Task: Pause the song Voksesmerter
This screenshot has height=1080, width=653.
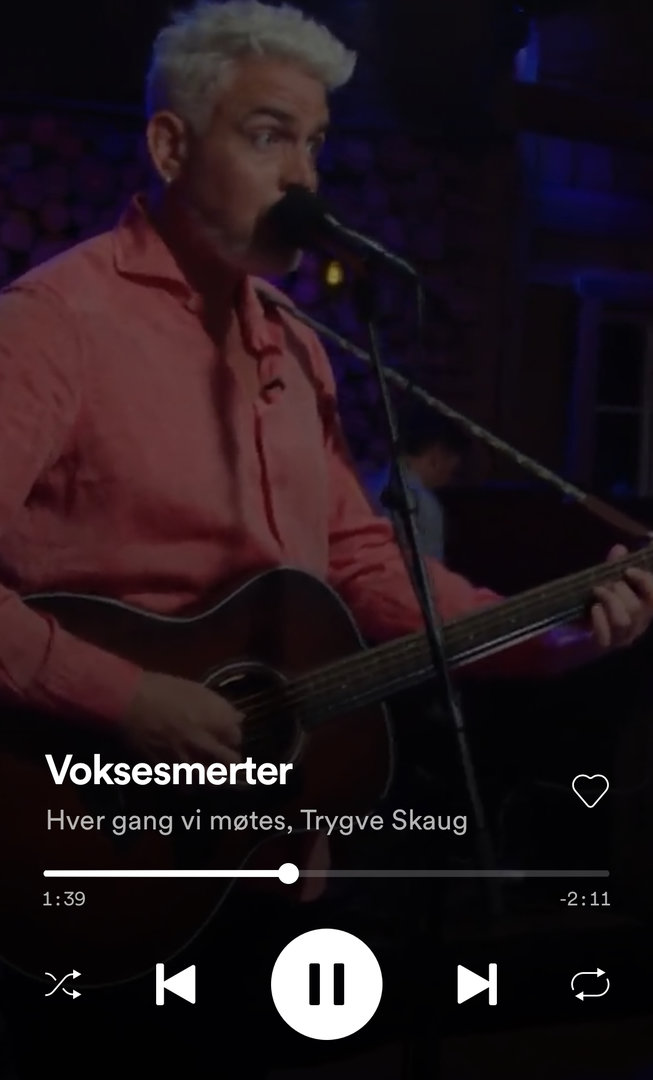Action: 326,984
